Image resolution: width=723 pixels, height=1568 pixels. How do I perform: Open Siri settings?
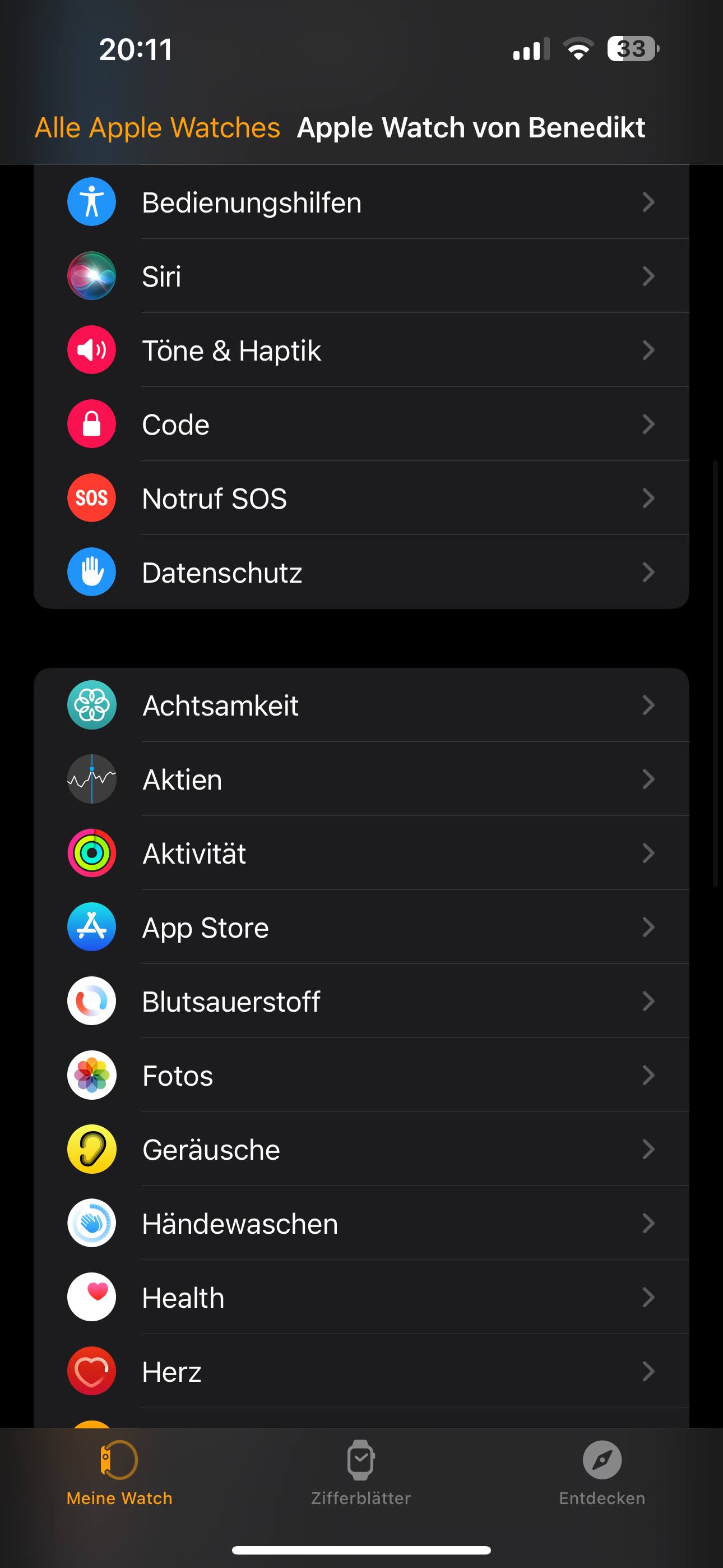360,276
